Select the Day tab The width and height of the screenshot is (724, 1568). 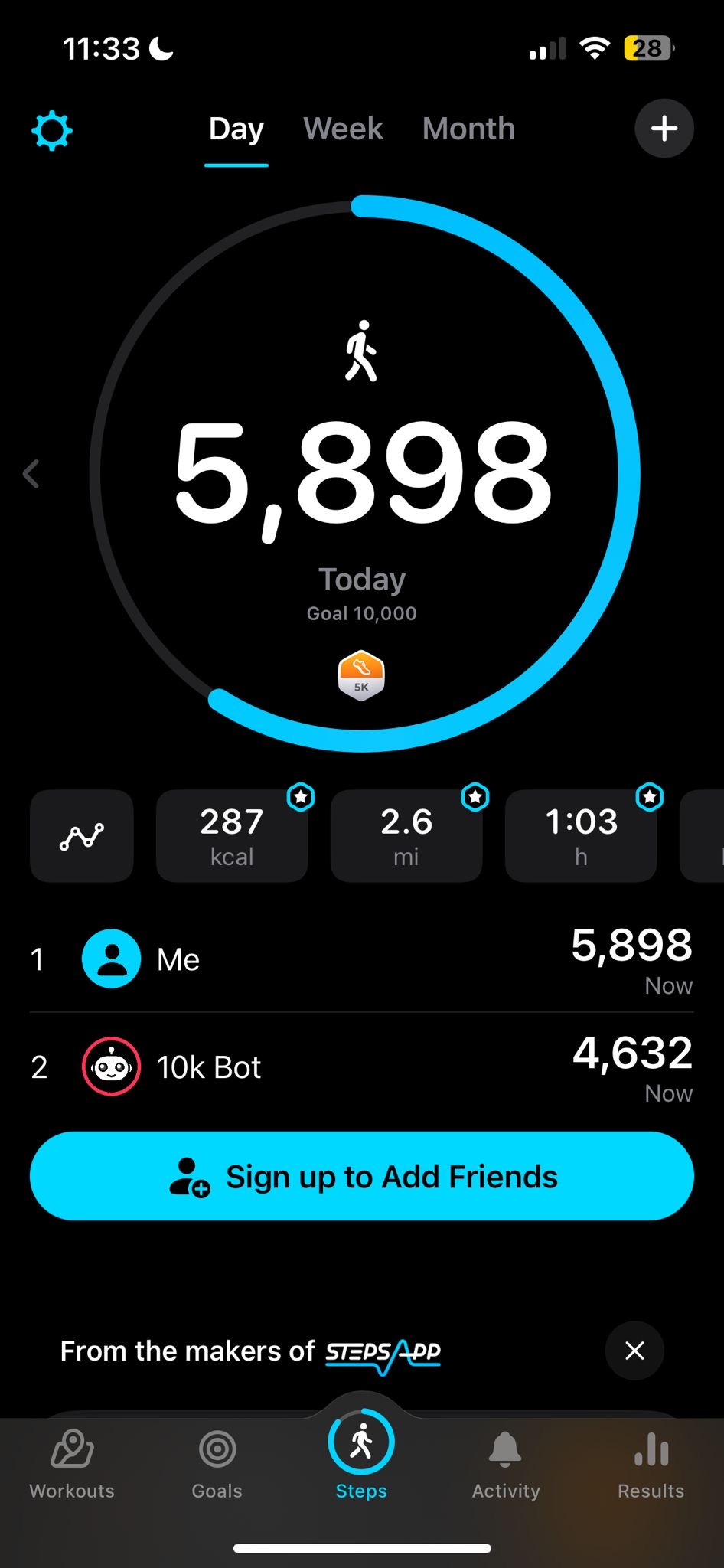pyautogui.click(x=236, y=129)
